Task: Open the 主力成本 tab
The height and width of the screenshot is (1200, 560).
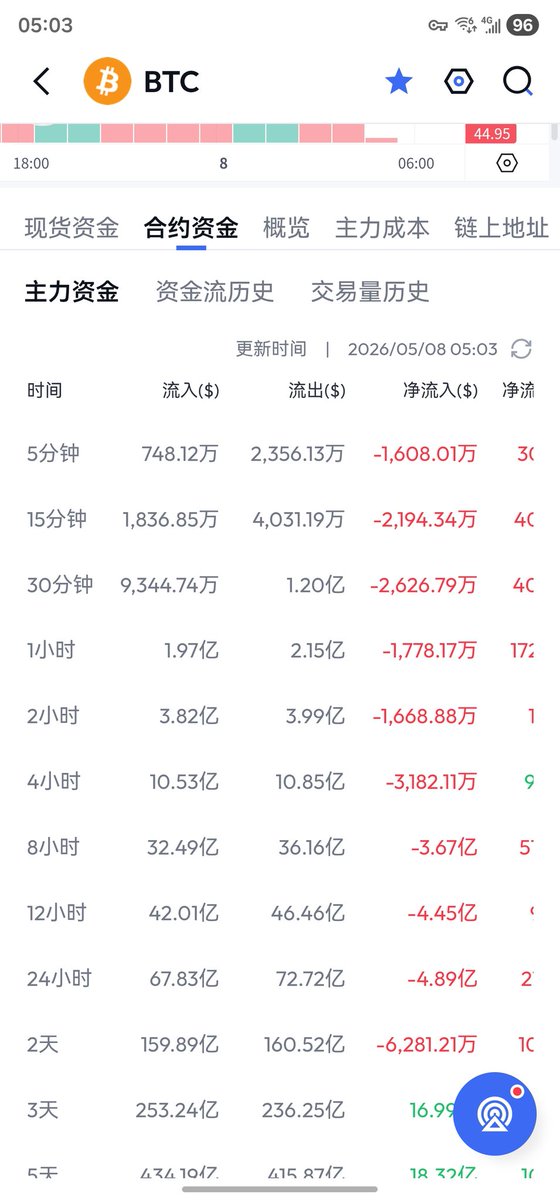Action: tap(382, 228)
